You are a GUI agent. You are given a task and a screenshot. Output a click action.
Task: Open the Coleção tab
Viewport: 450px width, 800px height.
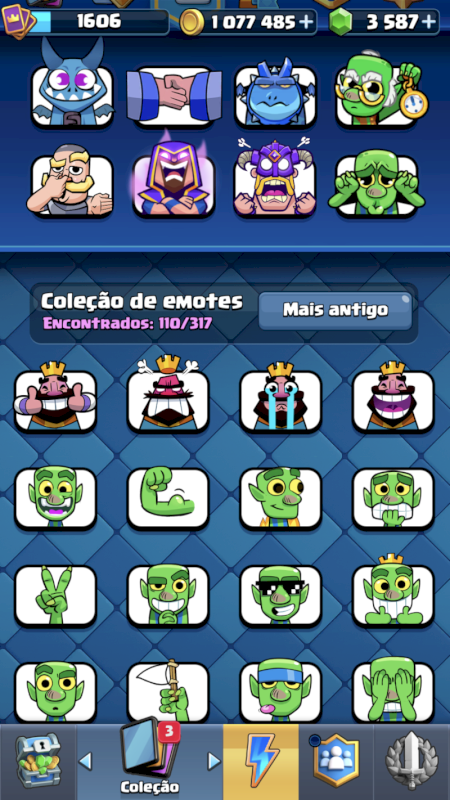(x=149, y=761)
